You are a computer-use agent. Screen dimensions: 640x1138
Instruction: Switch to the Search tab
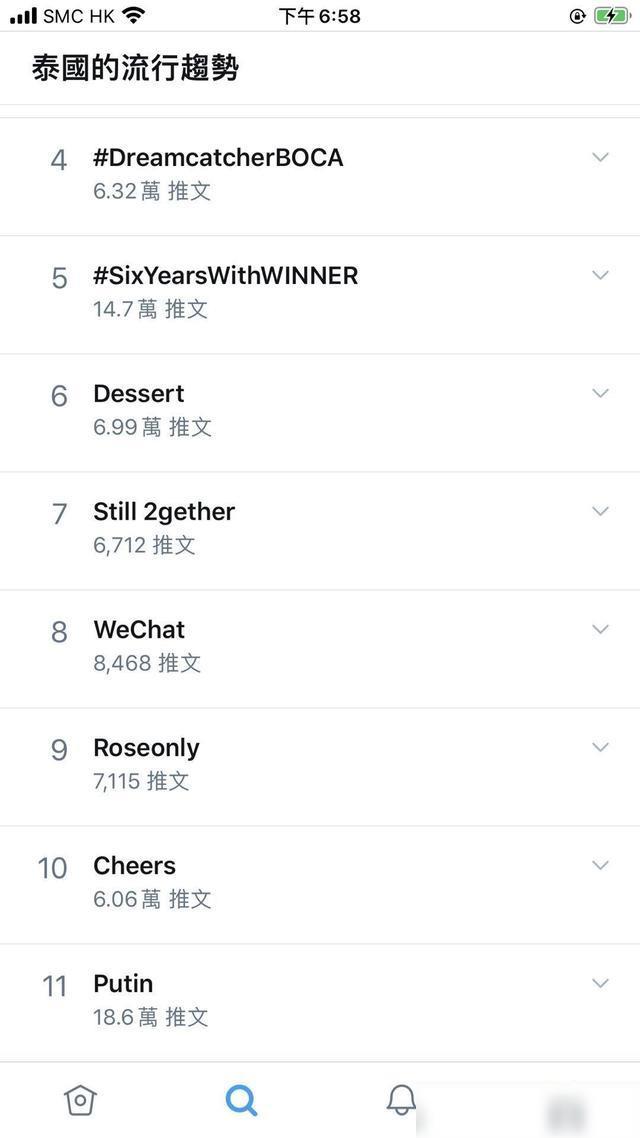click(241, 1100)
